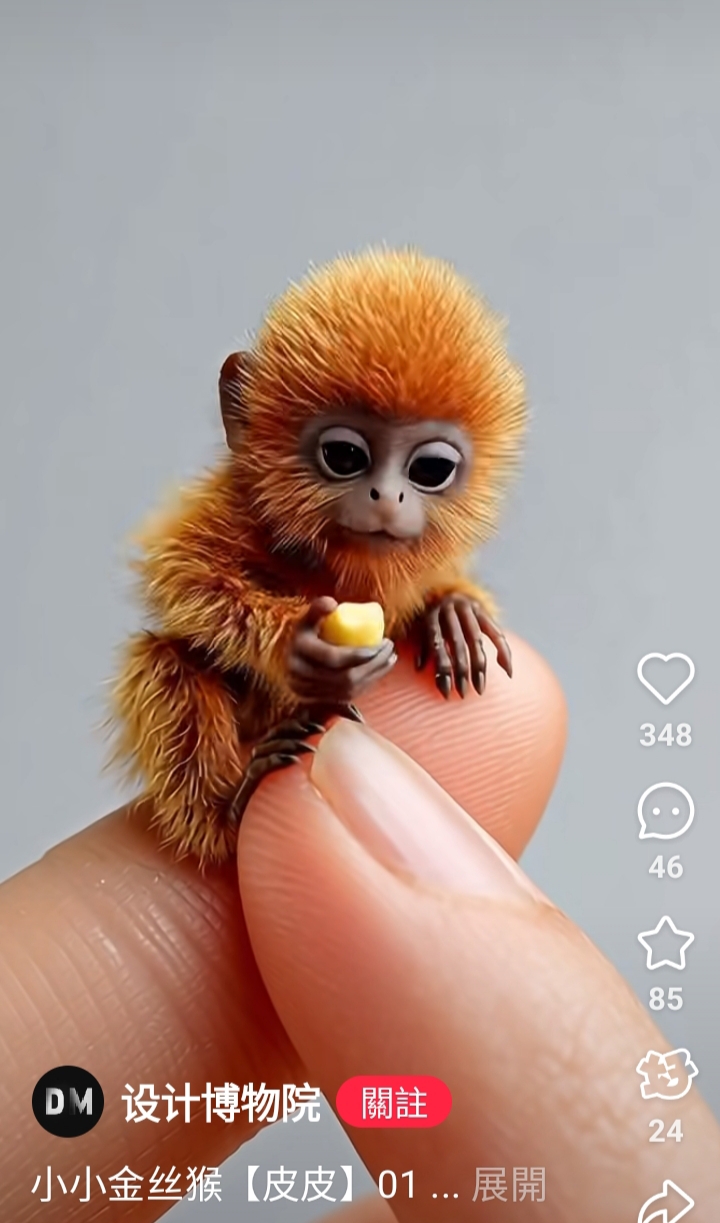Save the video with the star icon

point(666,943)
